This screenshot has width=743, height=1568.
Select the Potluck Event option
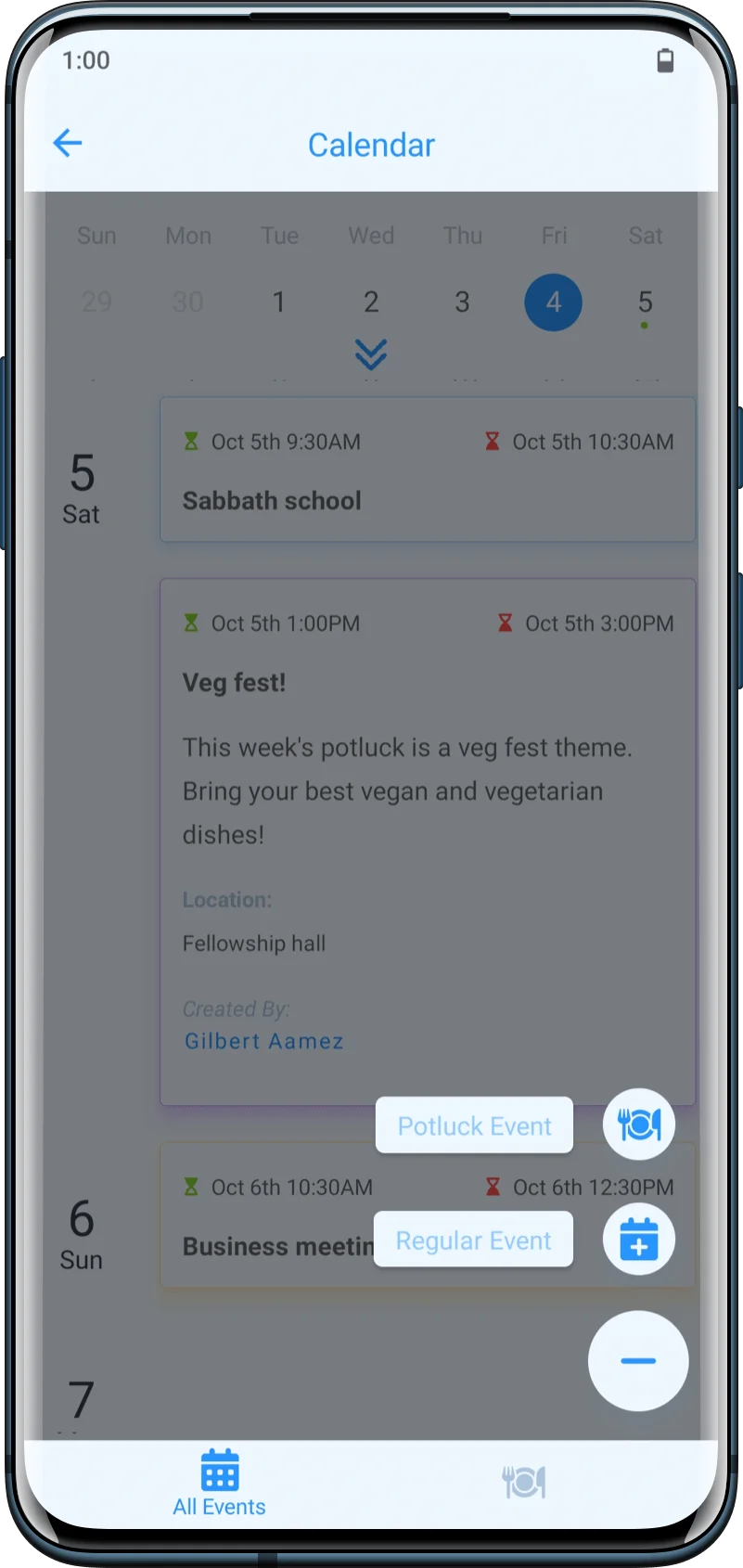[474, 1125]
